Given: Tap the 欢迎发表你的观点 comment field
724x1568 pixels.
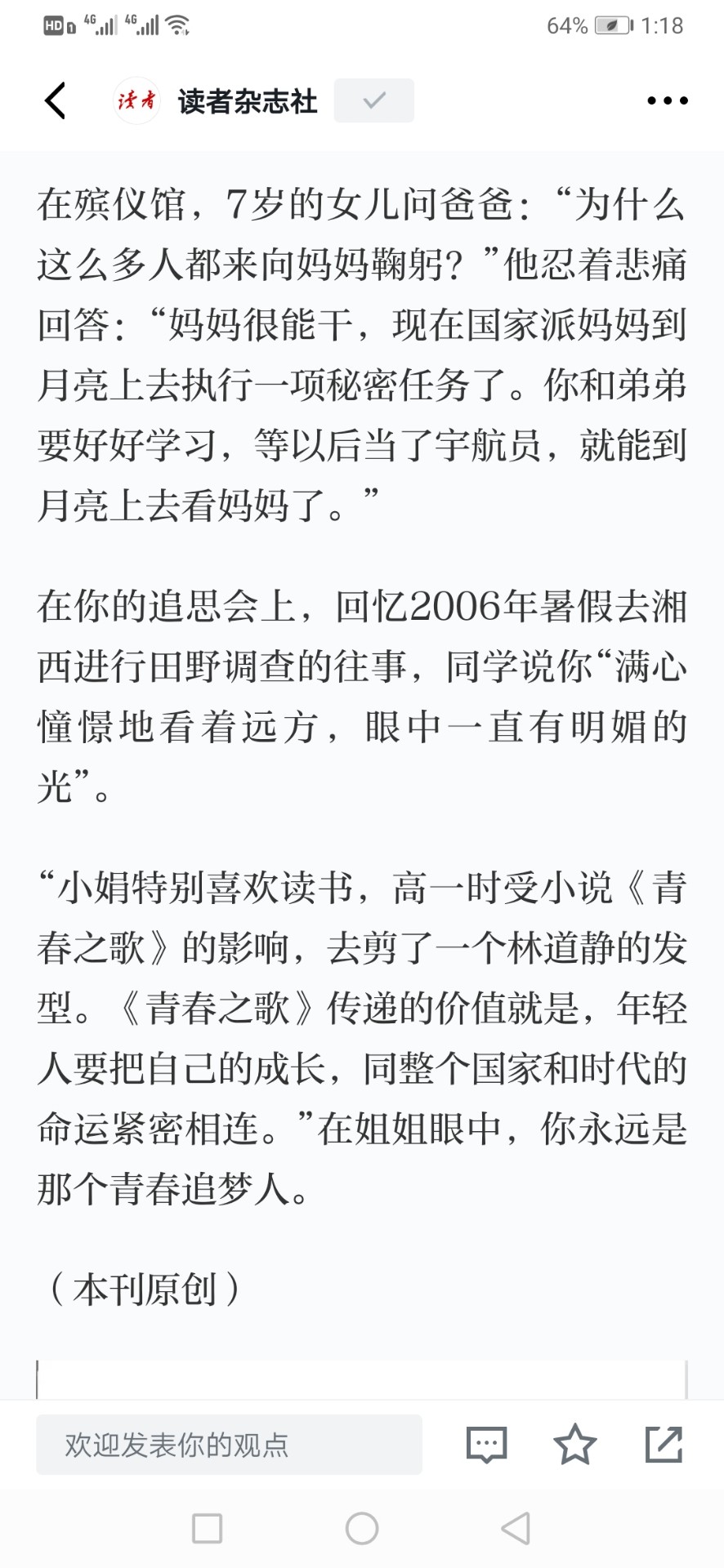Looking at the screenshot, I should tap(229, 1445).
